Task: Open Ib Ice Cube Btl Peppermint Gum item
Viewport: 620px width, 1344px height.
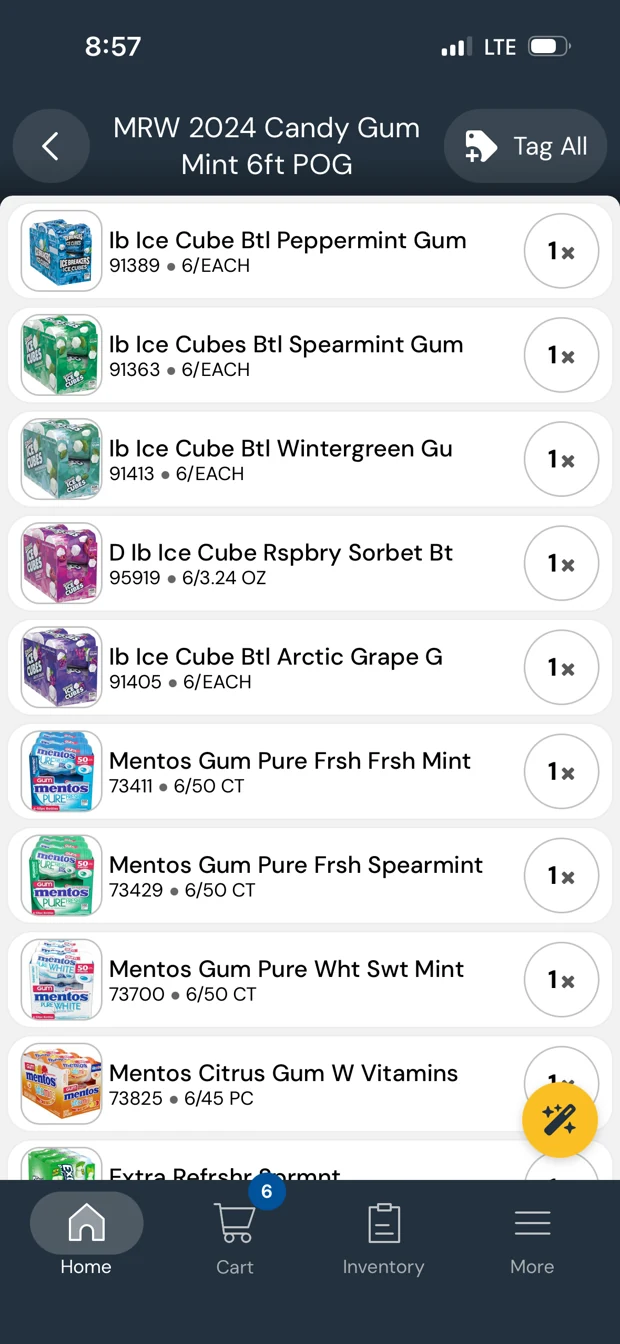Action: 310,251
